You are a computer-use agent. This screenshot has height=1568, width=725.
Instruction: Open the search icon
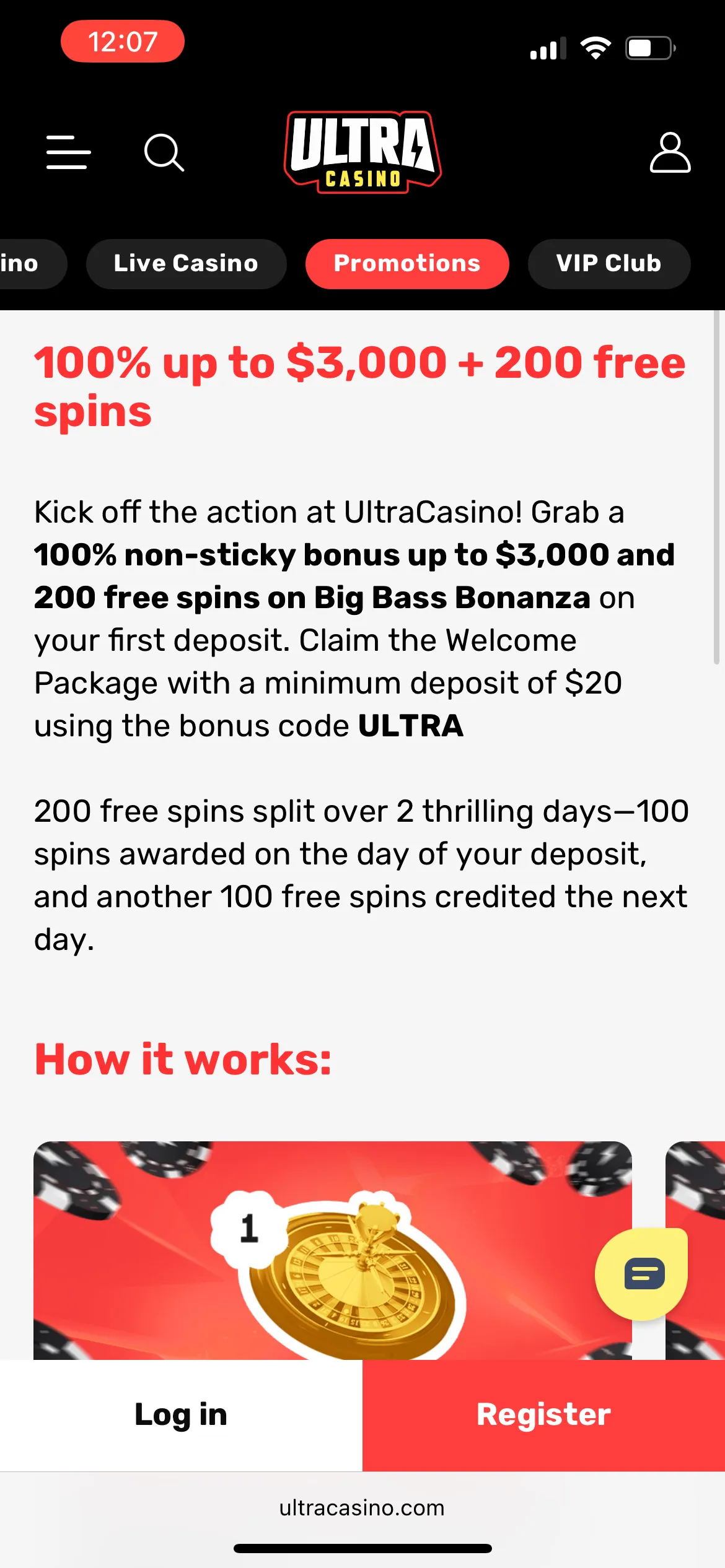[x=164, y=152]
